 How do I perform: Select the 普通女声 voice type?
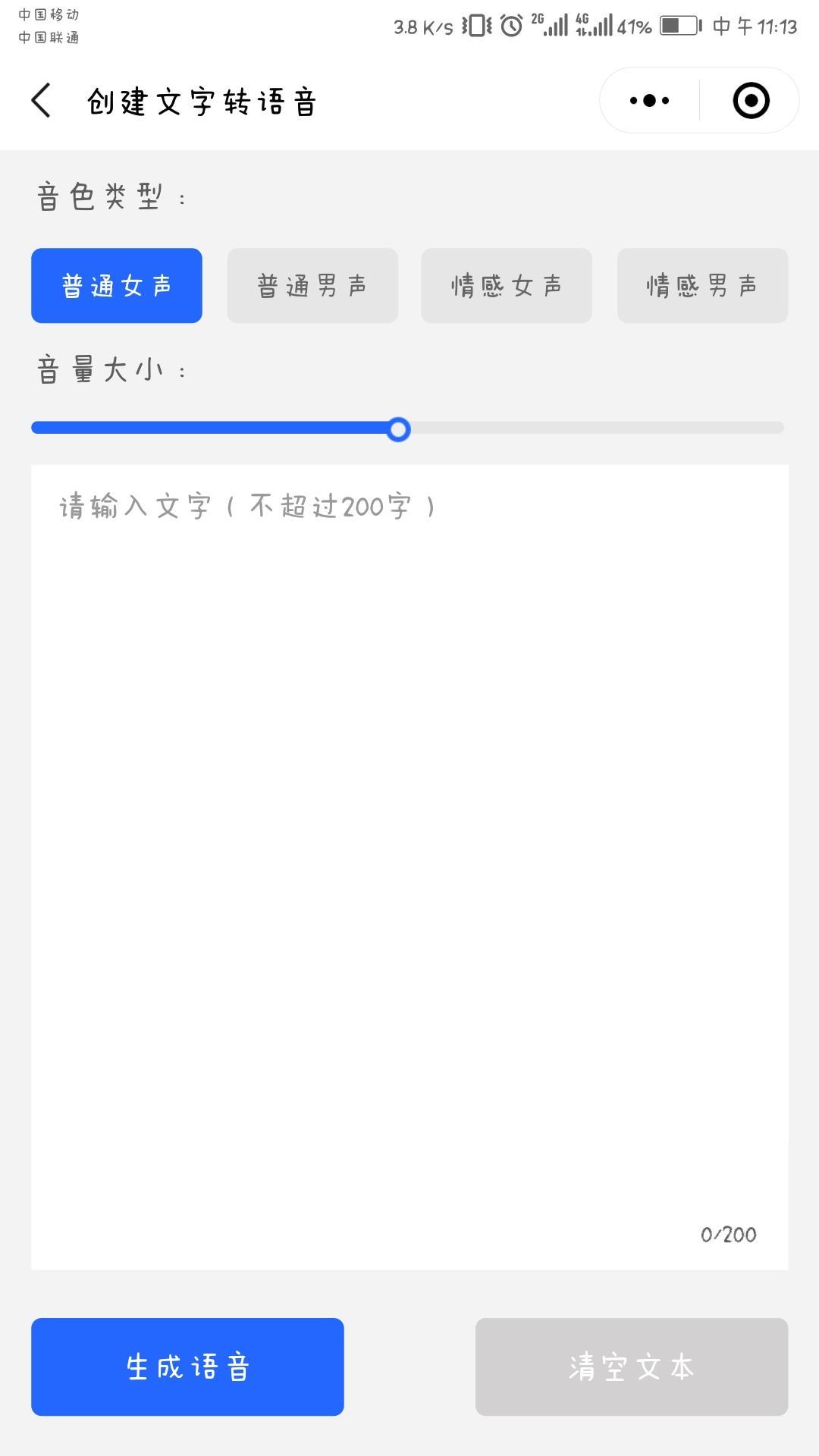coord(117,286)
